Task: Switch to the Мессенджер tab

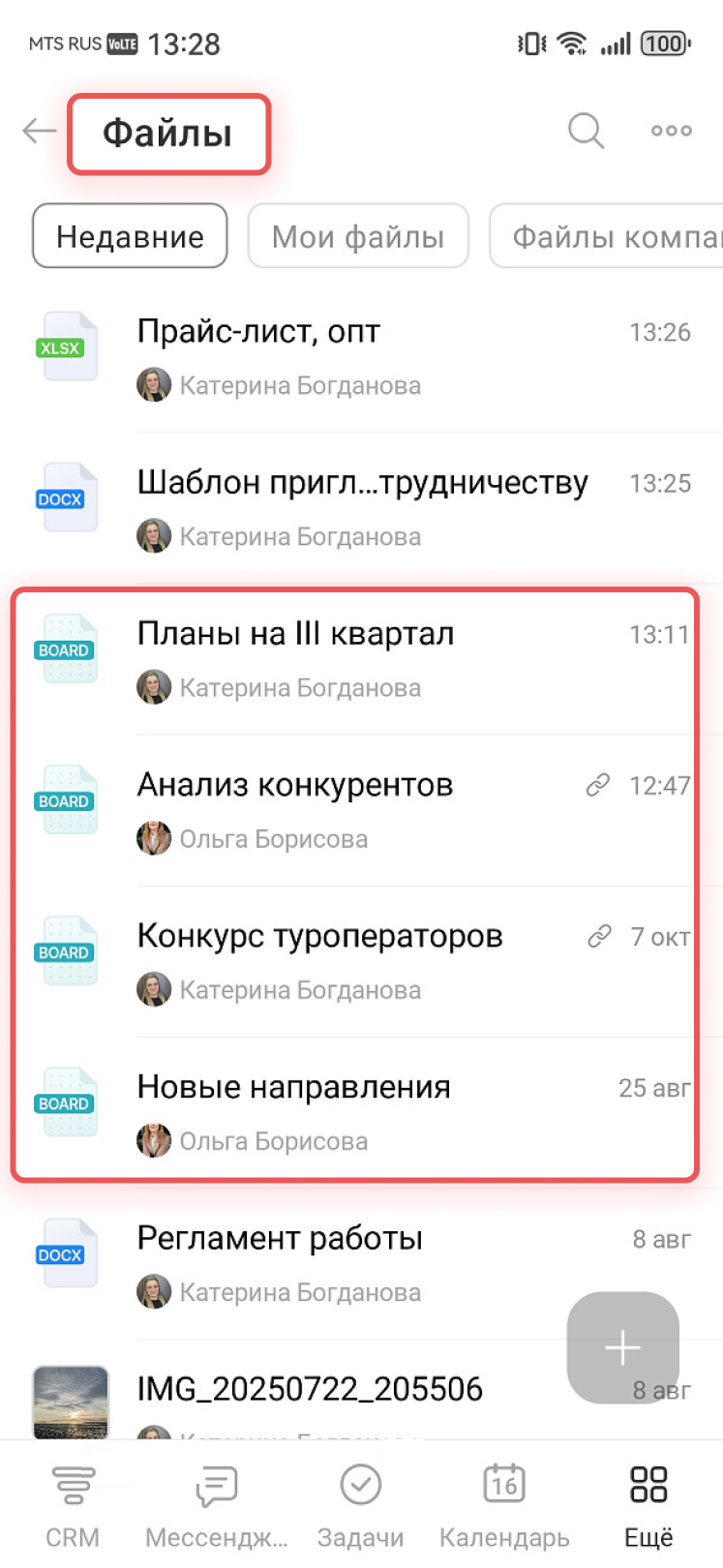Action: coord(216,1505)
